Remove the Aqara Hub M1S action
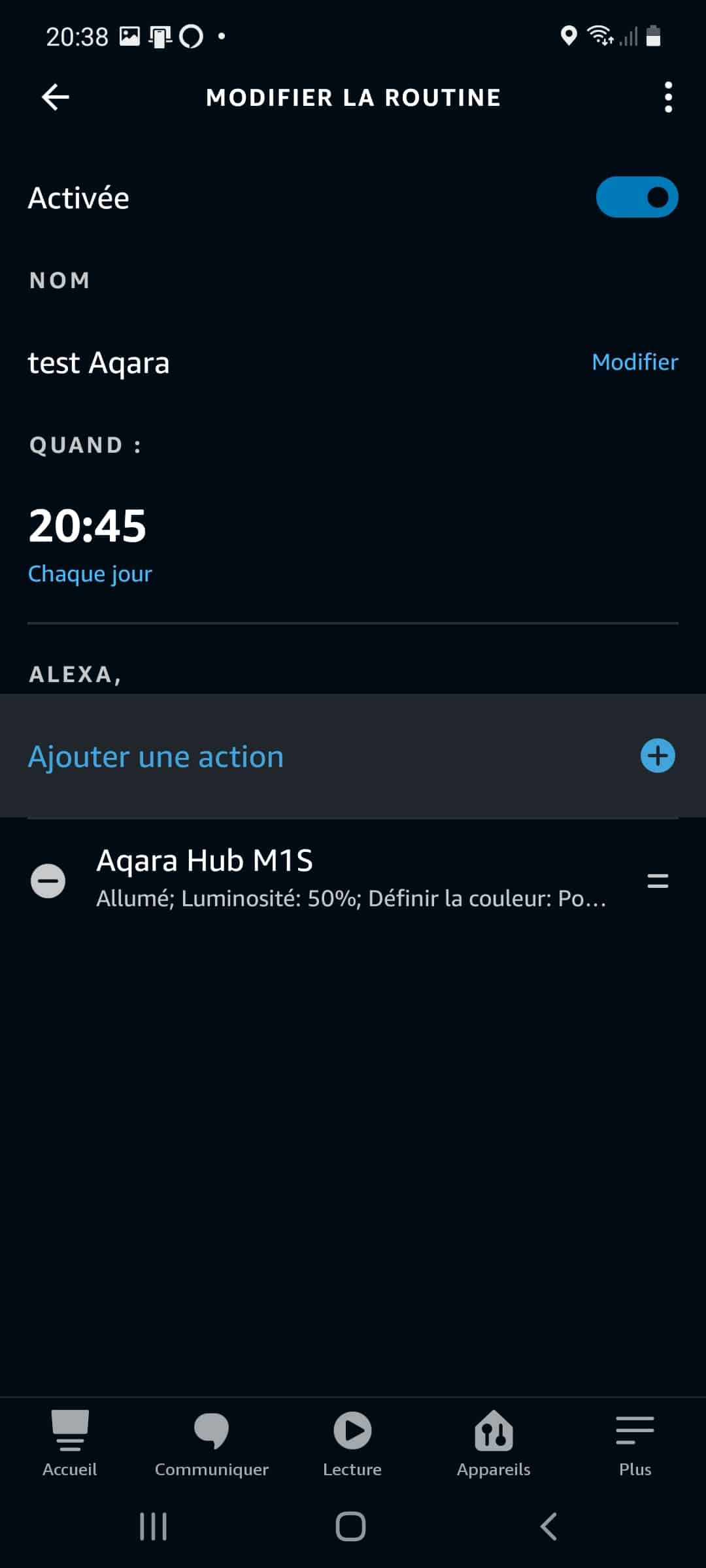 [48, 881]
